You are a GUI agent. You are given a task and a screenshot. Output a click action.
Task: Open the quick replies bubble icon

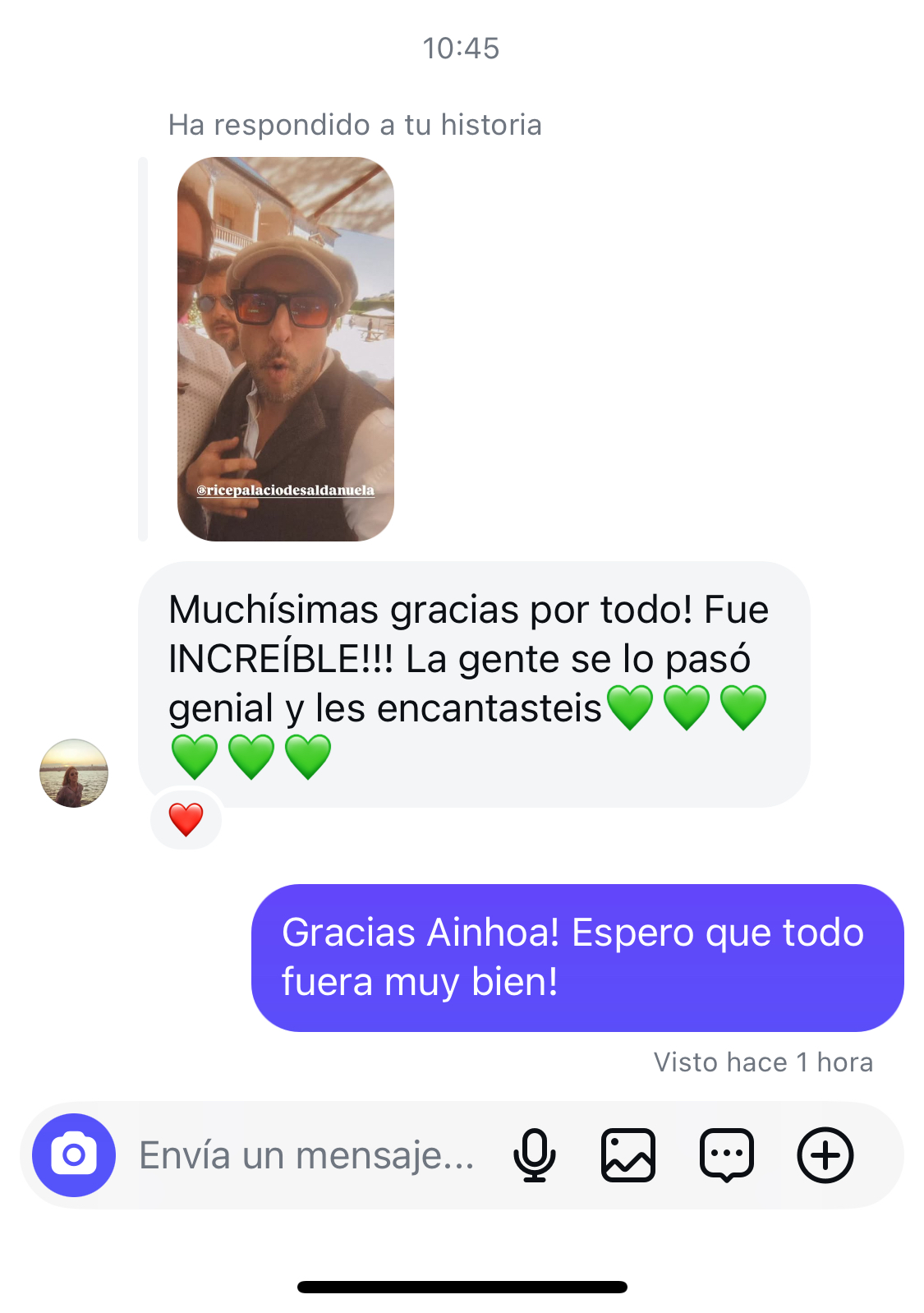tap(727, 1154)
